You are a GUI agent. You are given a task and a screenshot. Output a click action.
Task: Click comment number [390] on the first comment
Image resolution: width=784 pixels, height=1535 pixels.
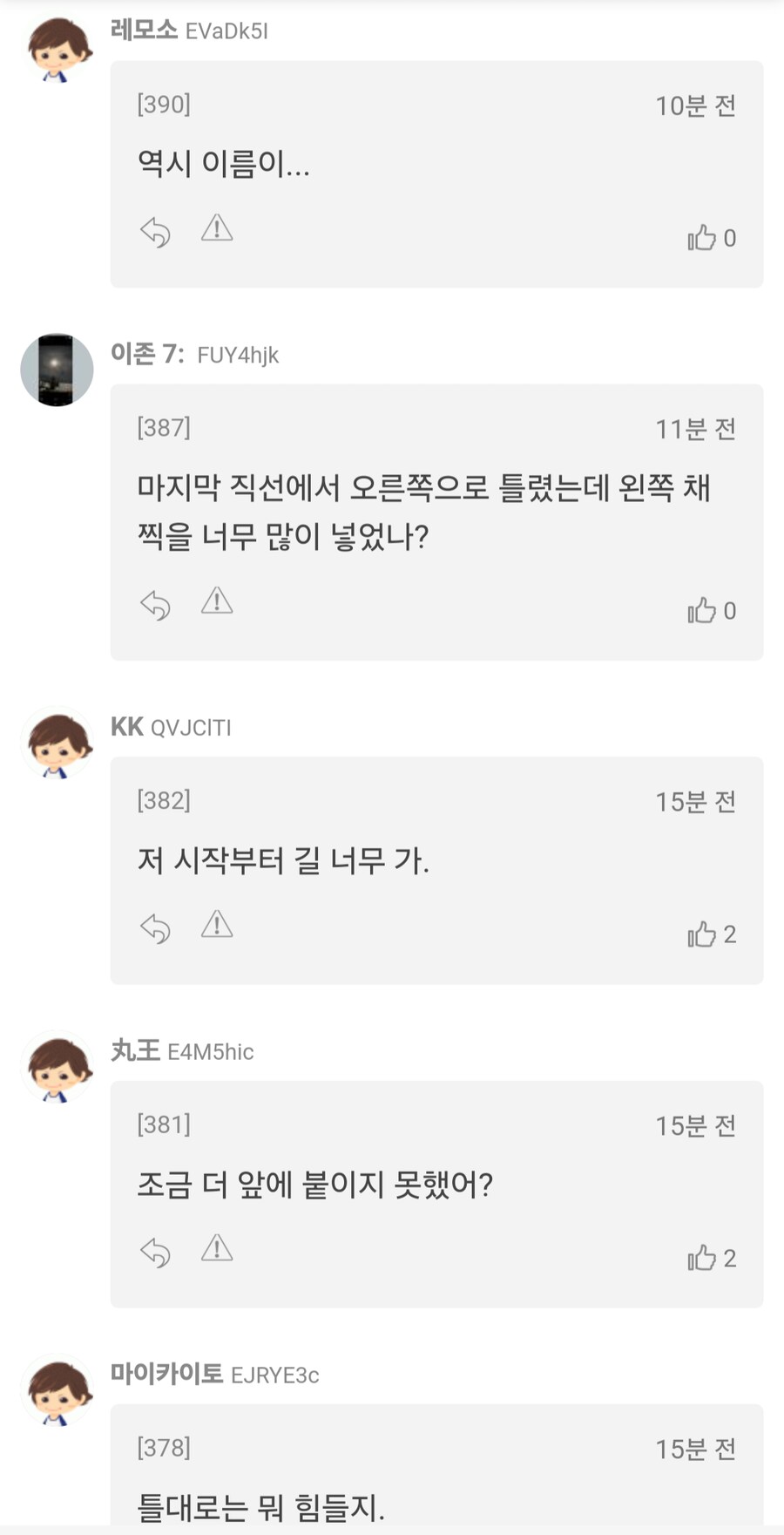tap(163, 104)
